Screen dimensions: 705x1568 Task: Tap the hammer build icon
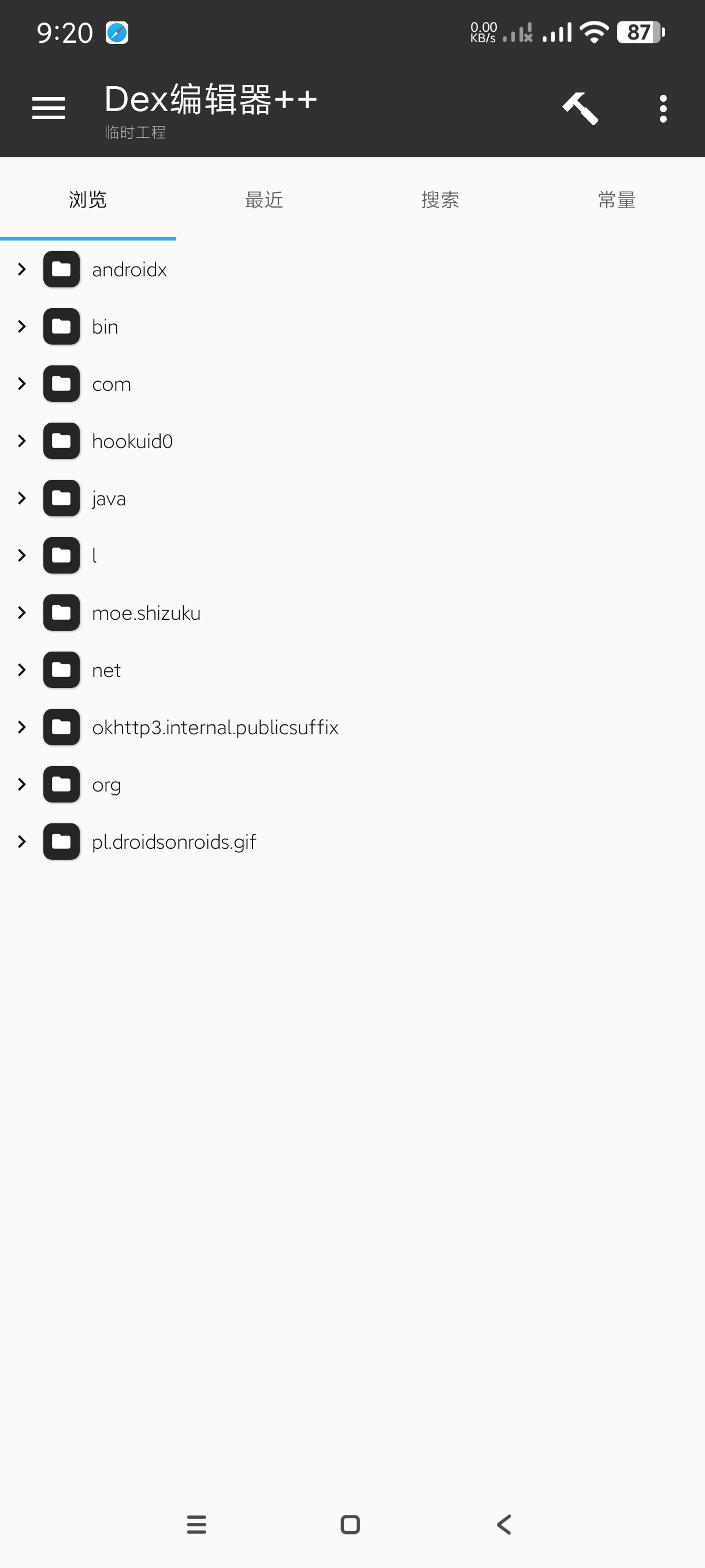580,108
